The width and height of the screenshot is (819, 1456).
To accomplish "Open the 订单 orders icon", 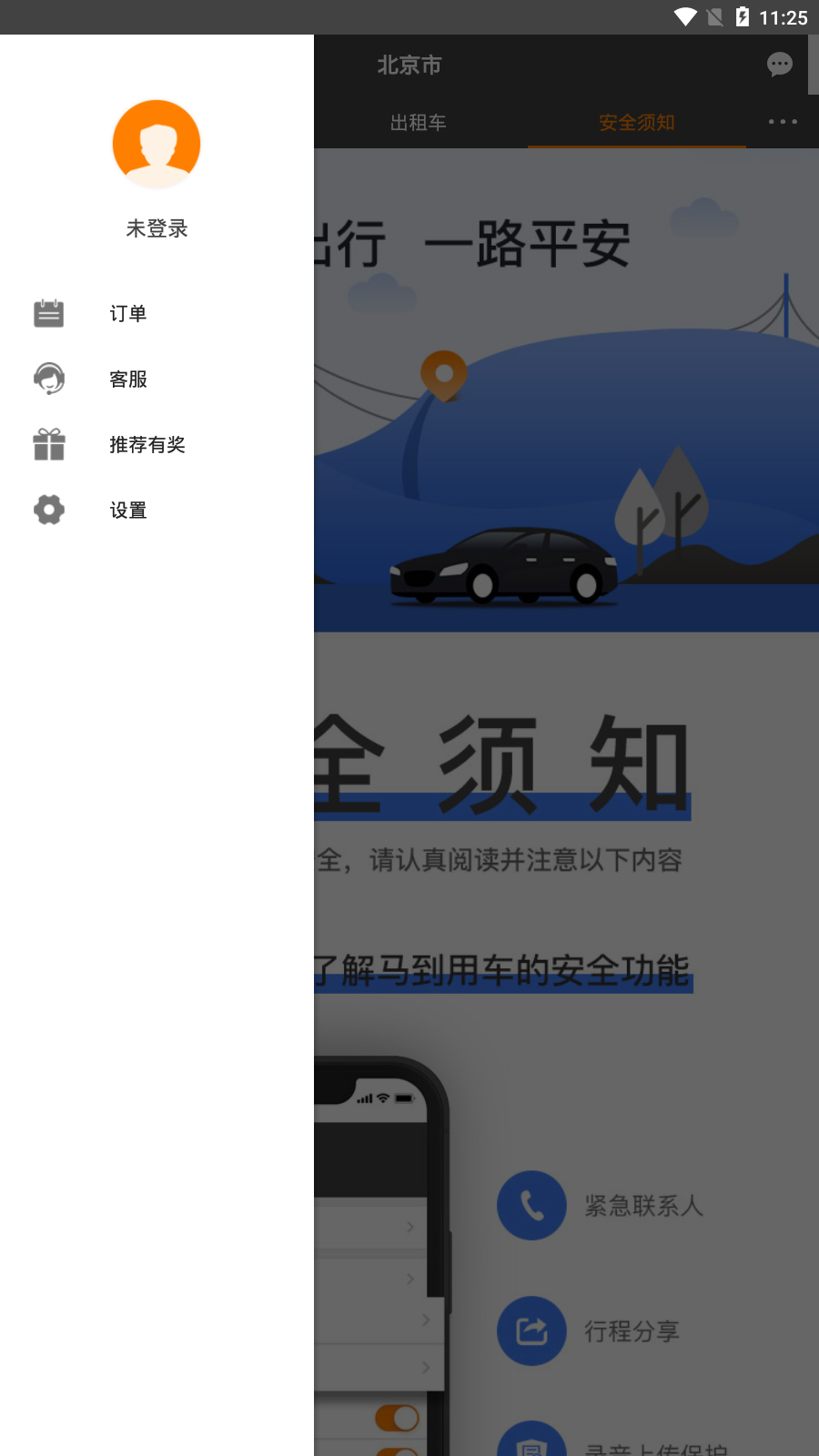I will click(x=48, y=312).
